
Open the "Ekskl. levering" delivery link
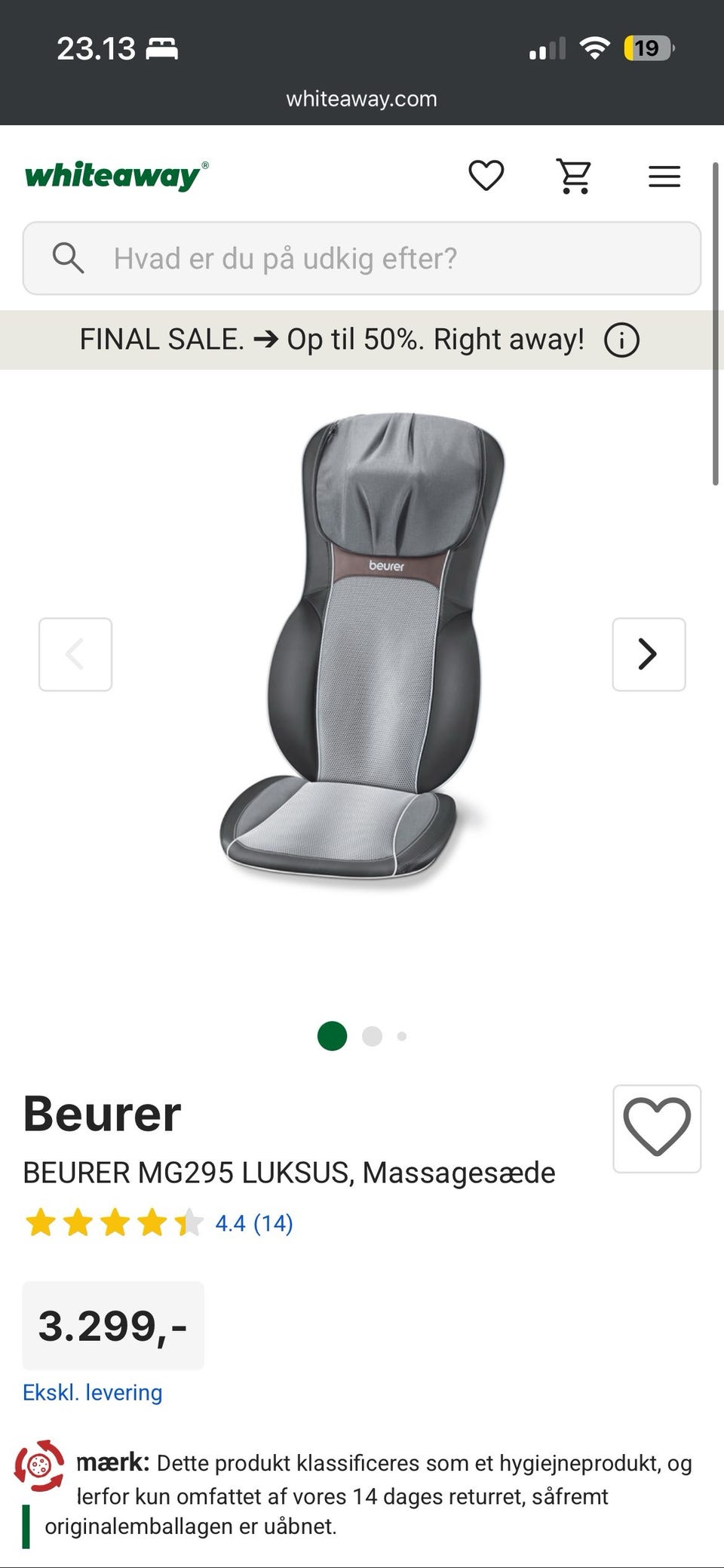tap(92, 1392)
